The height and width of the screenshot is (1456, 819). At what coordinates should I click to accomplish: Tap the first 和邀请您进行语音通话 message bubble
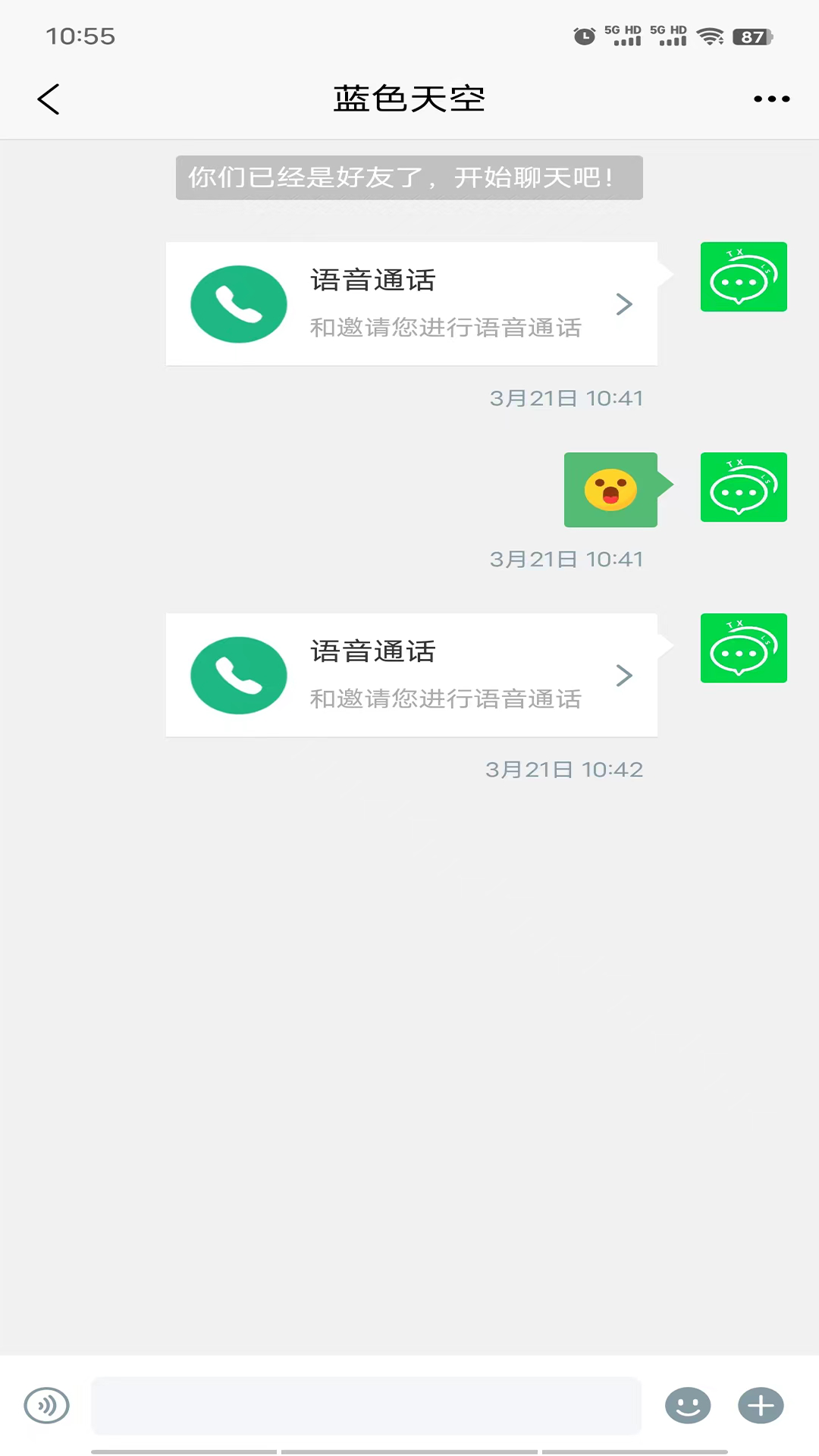pyautogui.click(x=412, y=303)
